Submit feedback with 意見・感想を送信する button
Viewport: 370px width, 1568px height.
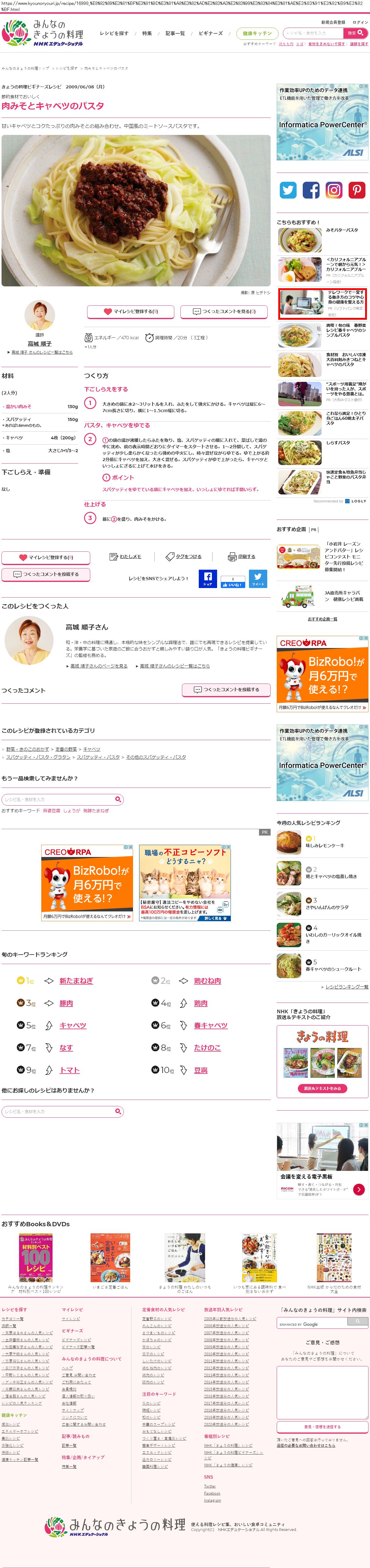click(x=322, y=1426)
